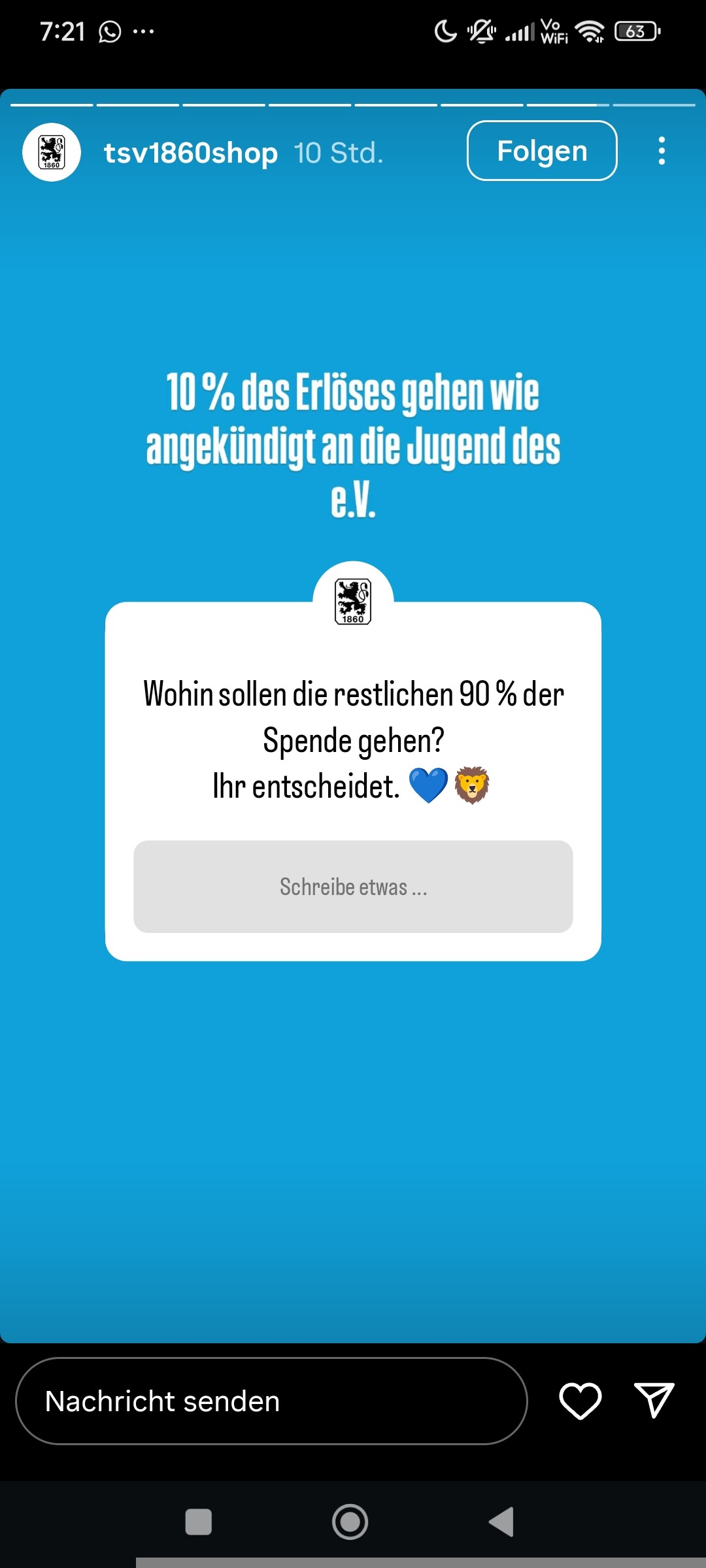Focus the 'Nachricht senden' field
The image size is (706, 1568).
(x=271, y=1401)
